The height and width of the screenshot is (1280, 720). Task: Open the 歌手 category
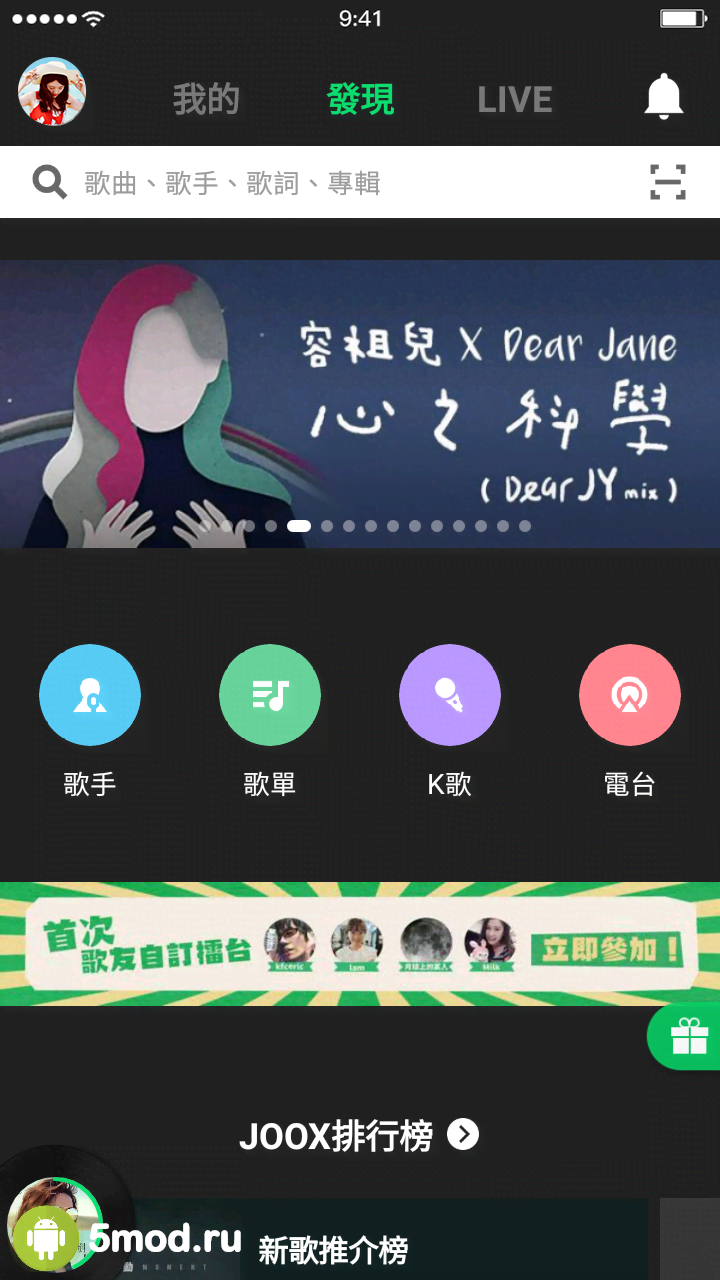(x=90, y=696)
